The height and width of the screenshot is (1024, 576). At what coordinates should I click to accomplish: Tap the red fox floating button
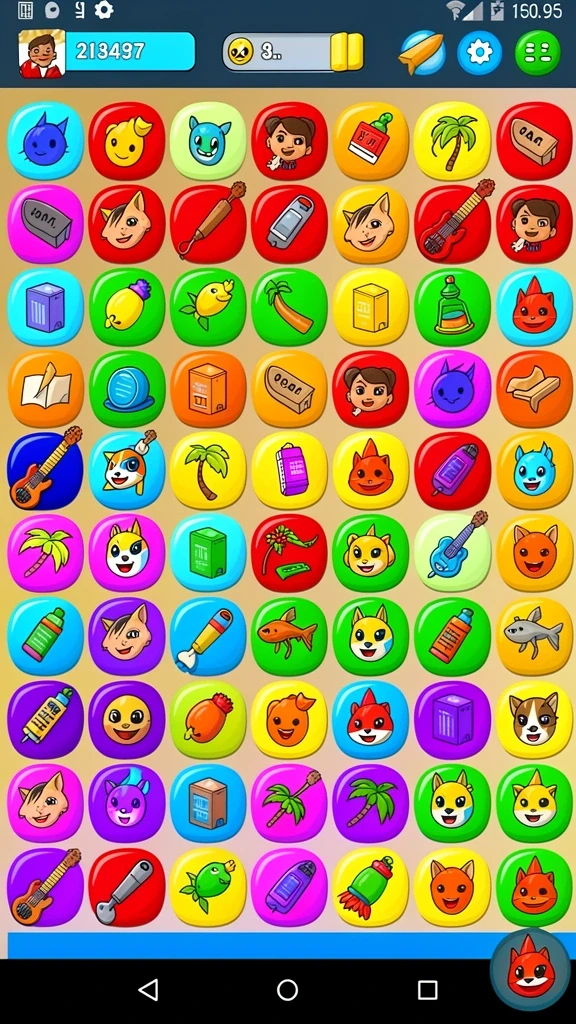530,970
